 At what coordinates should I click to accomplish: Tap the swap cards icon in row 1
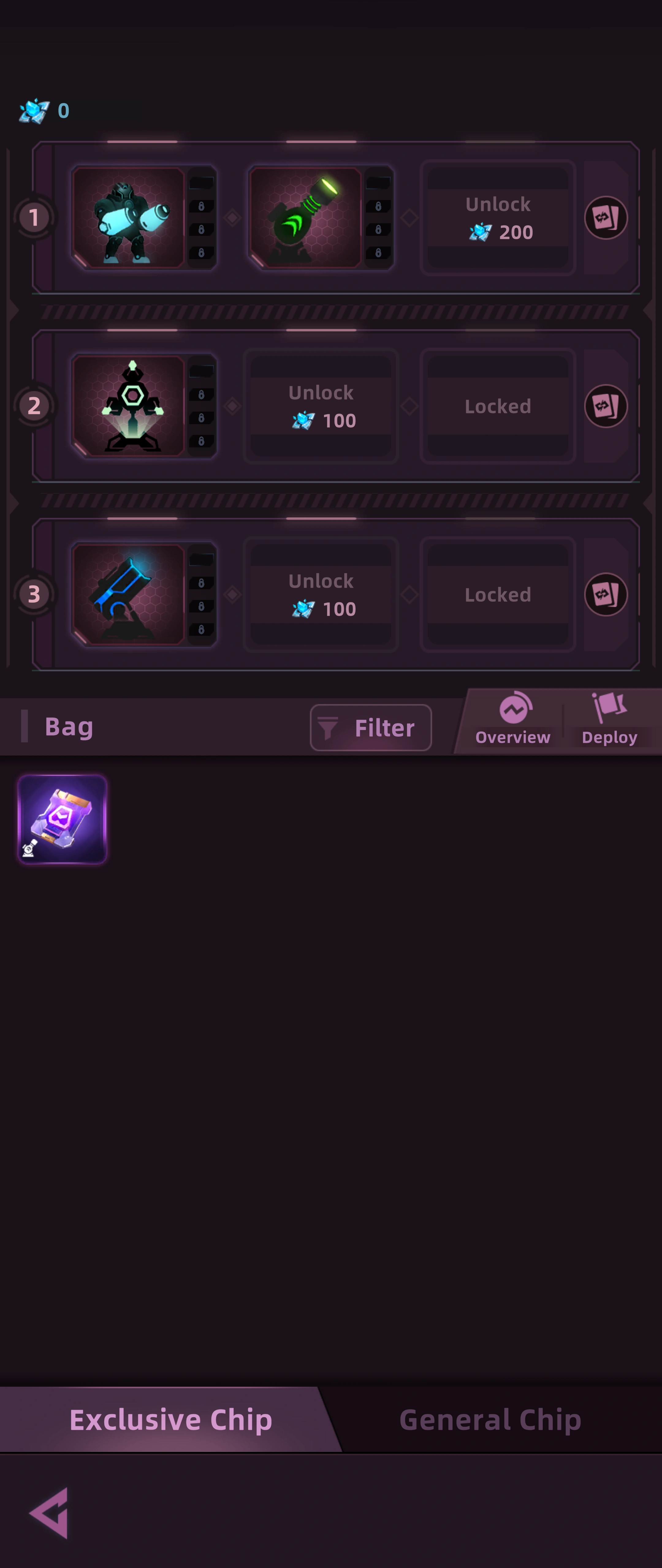pyautogui.click(x=605, y=218)
